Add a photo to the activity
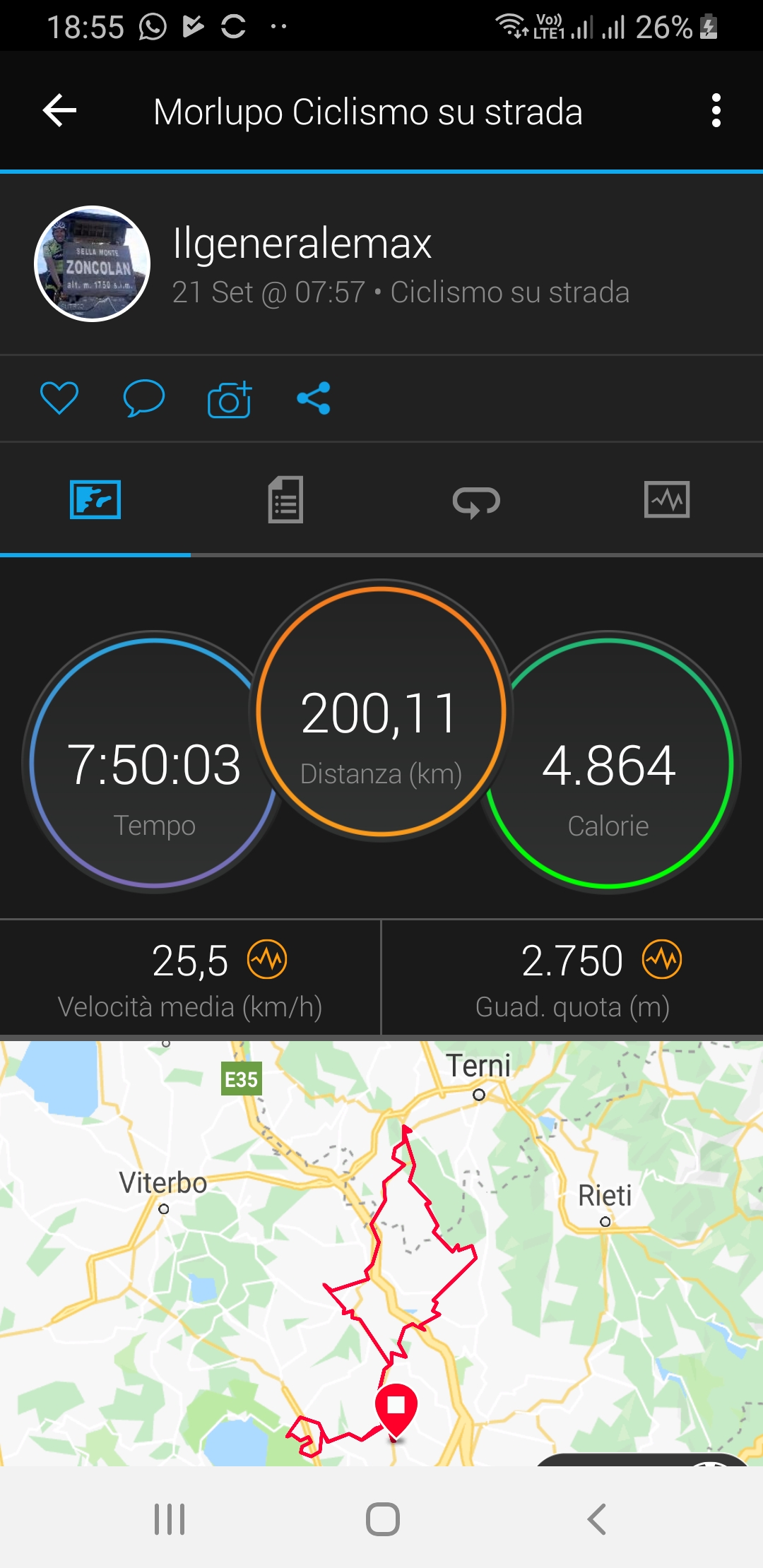This screenshot has height=1568, width=763. point(230,399)
